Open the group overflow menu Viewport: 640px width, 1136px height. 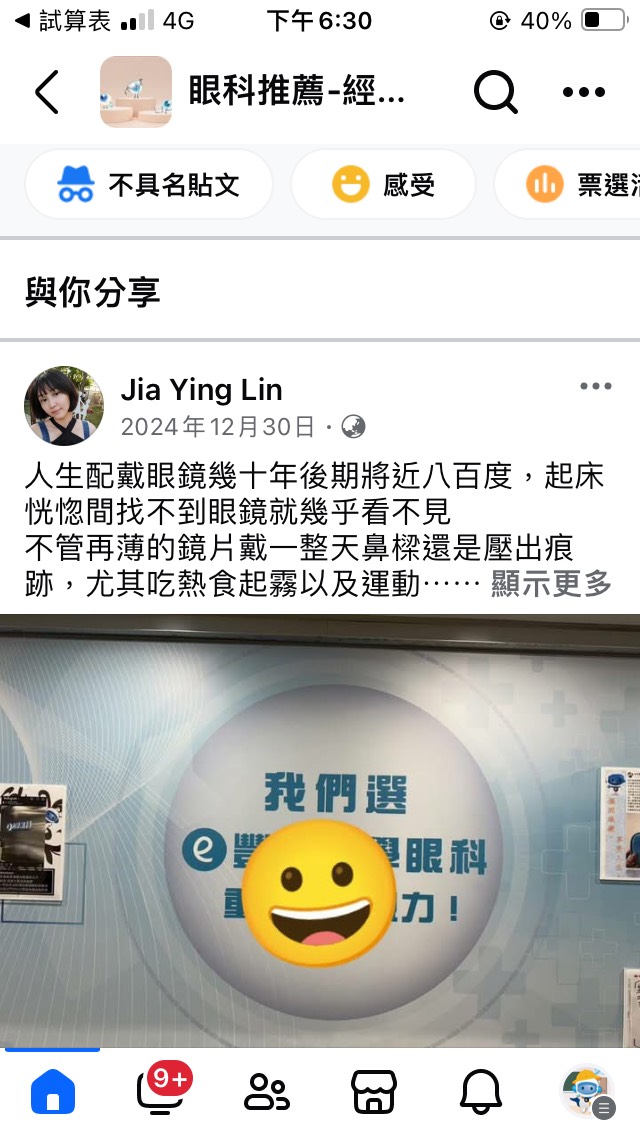click(x=584, y=92)
